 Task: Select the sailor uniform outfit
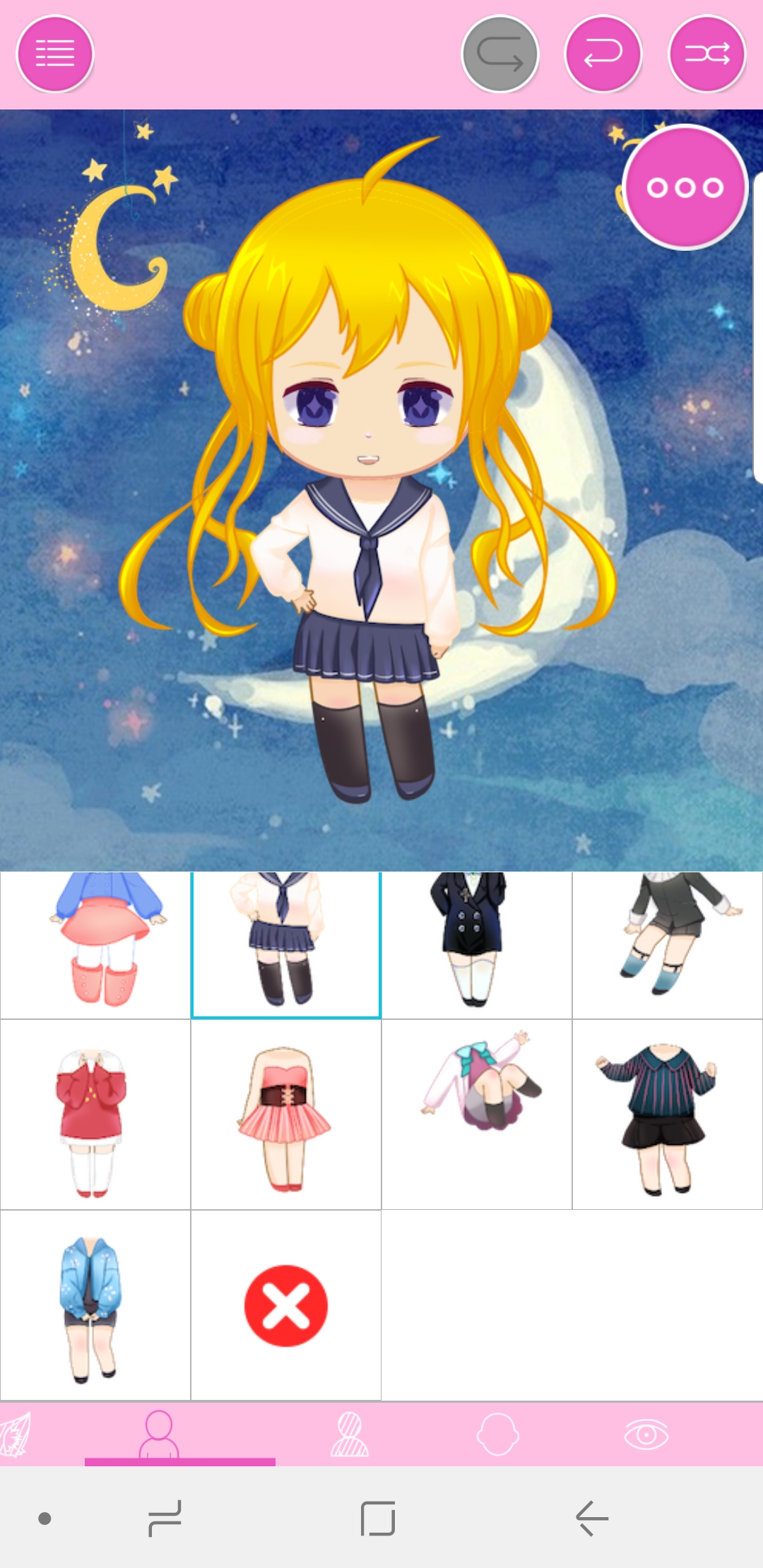[x=286, y=945]
